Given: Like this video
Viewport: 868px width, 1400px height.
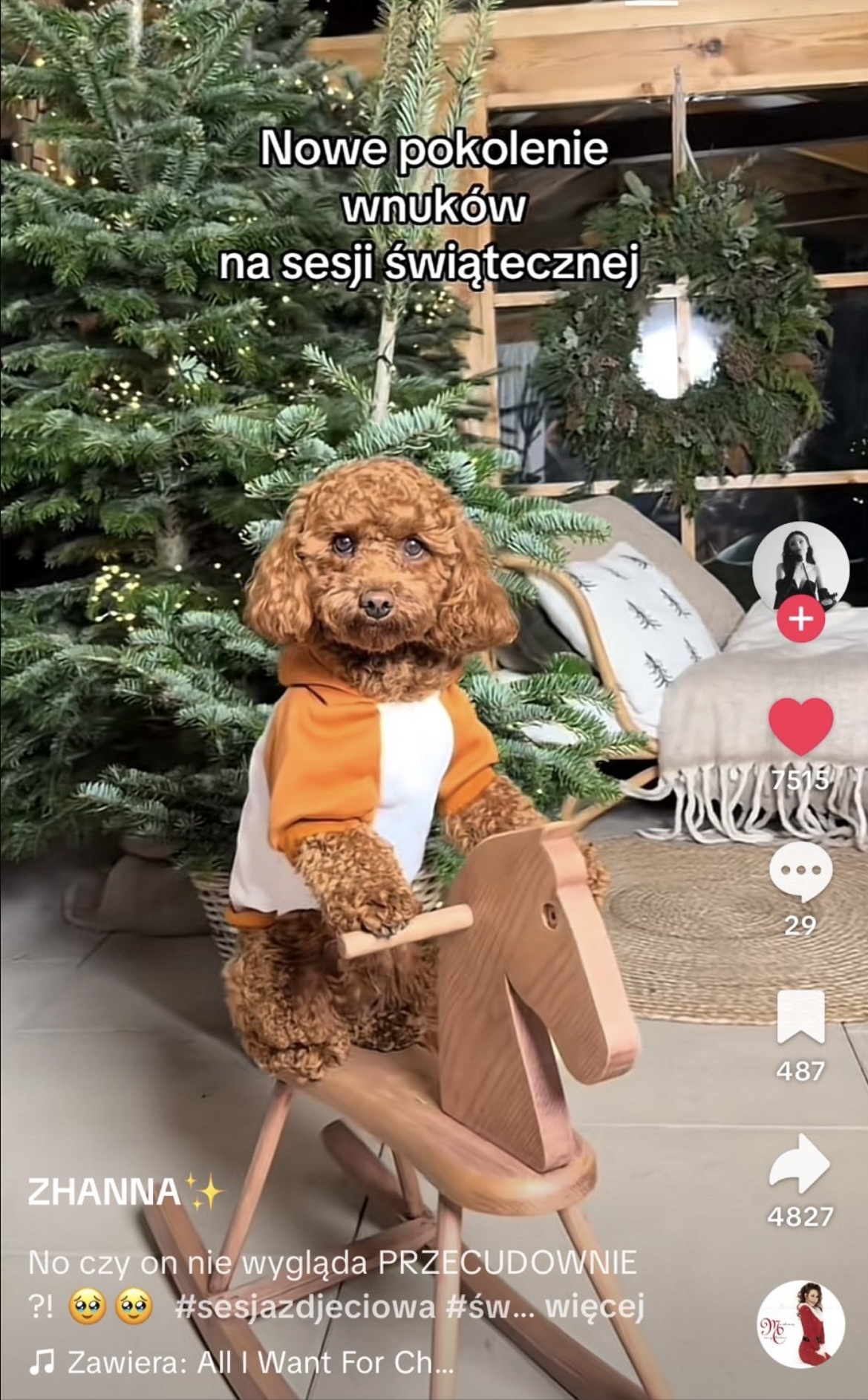Looking at the screenshot, I should pyautogui.click(x=800, y=727).
